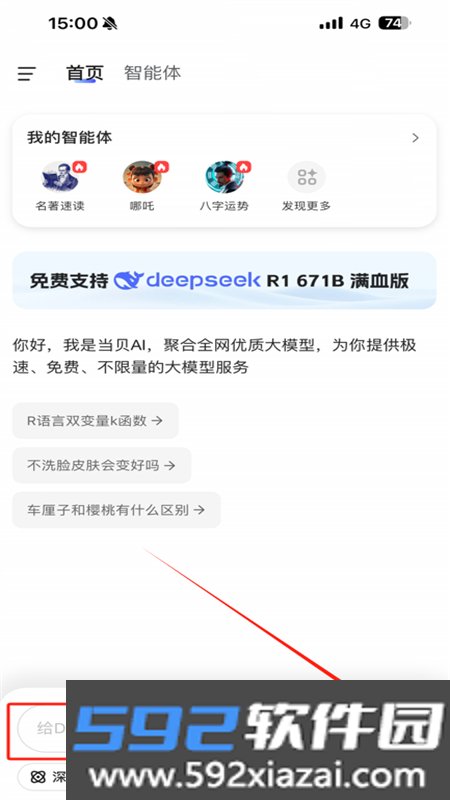Open the 名著速读 agent
Viewport: 450px width, 800px height.
pyautogui.click(x=60, y=187)
